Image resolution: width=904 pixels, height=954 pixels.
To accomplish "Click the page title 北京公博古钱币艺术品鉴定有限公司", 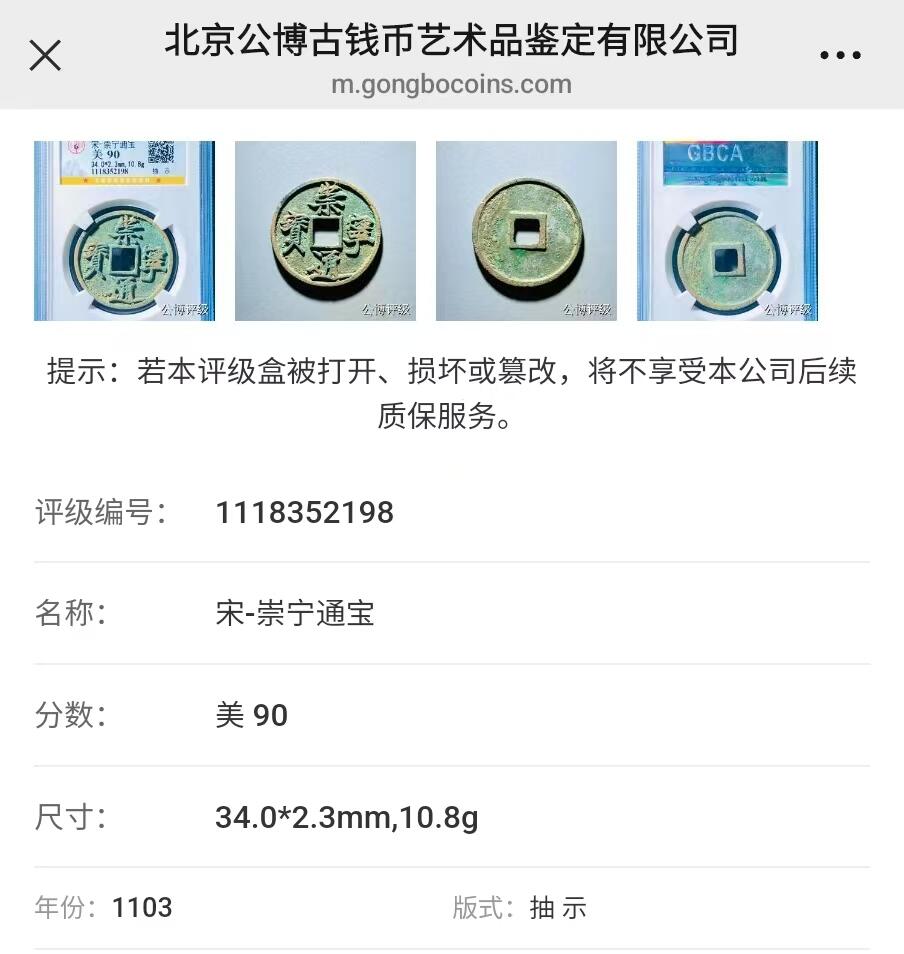I will point(452,40).
